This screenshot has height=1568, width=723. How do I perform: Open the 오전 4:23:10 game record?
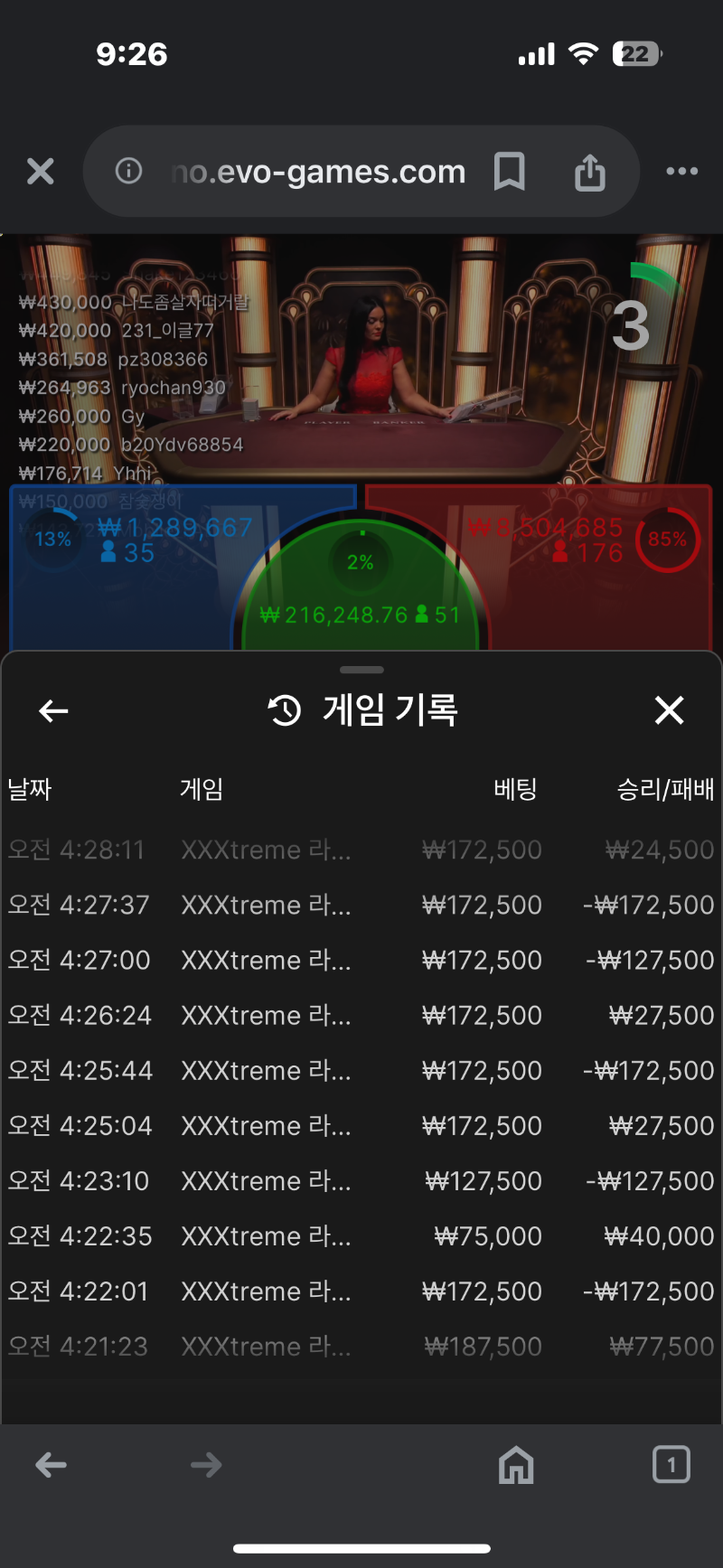[x=361, y=1180]
